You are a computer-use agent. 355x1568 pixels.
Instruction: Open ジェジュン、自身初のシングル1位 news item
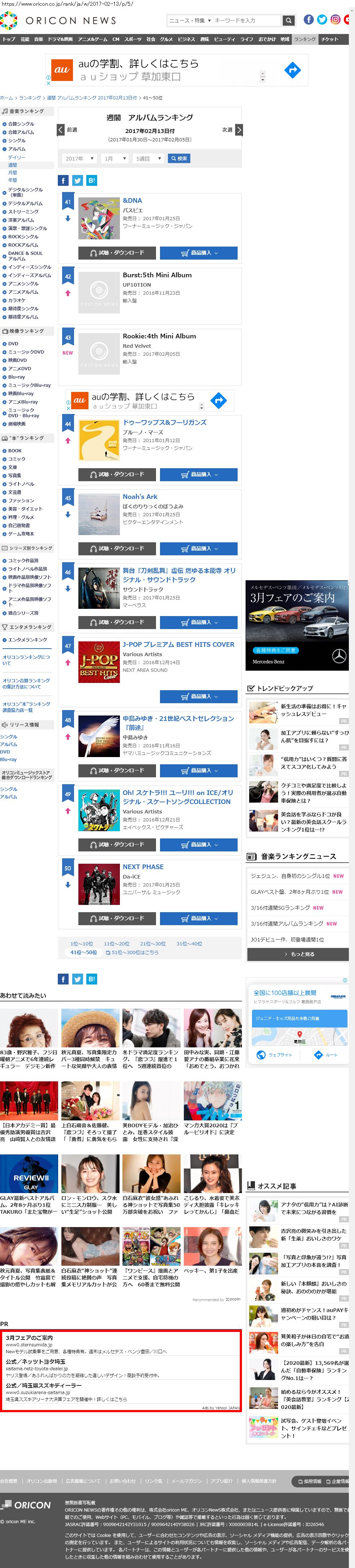pos(290,876)
